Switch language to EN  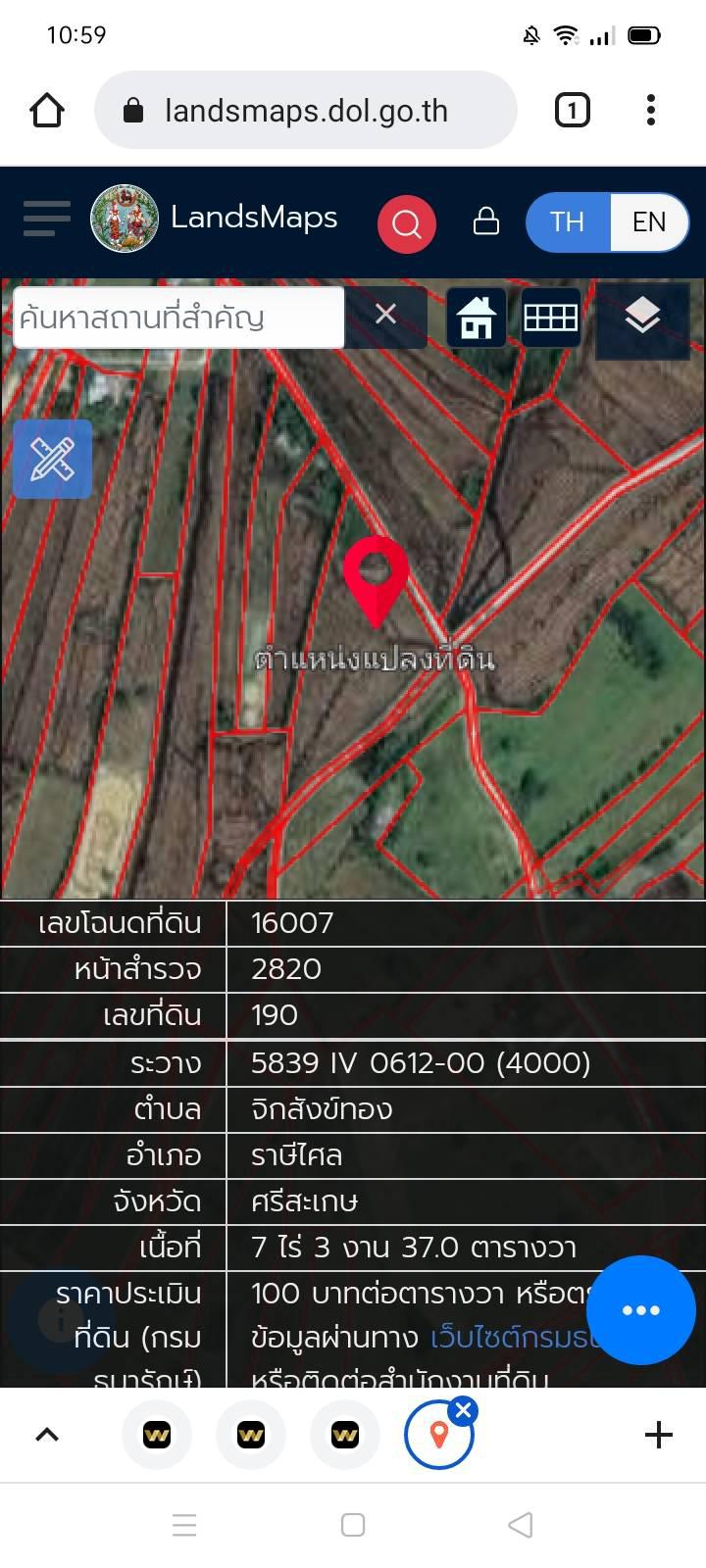[649, 222]
